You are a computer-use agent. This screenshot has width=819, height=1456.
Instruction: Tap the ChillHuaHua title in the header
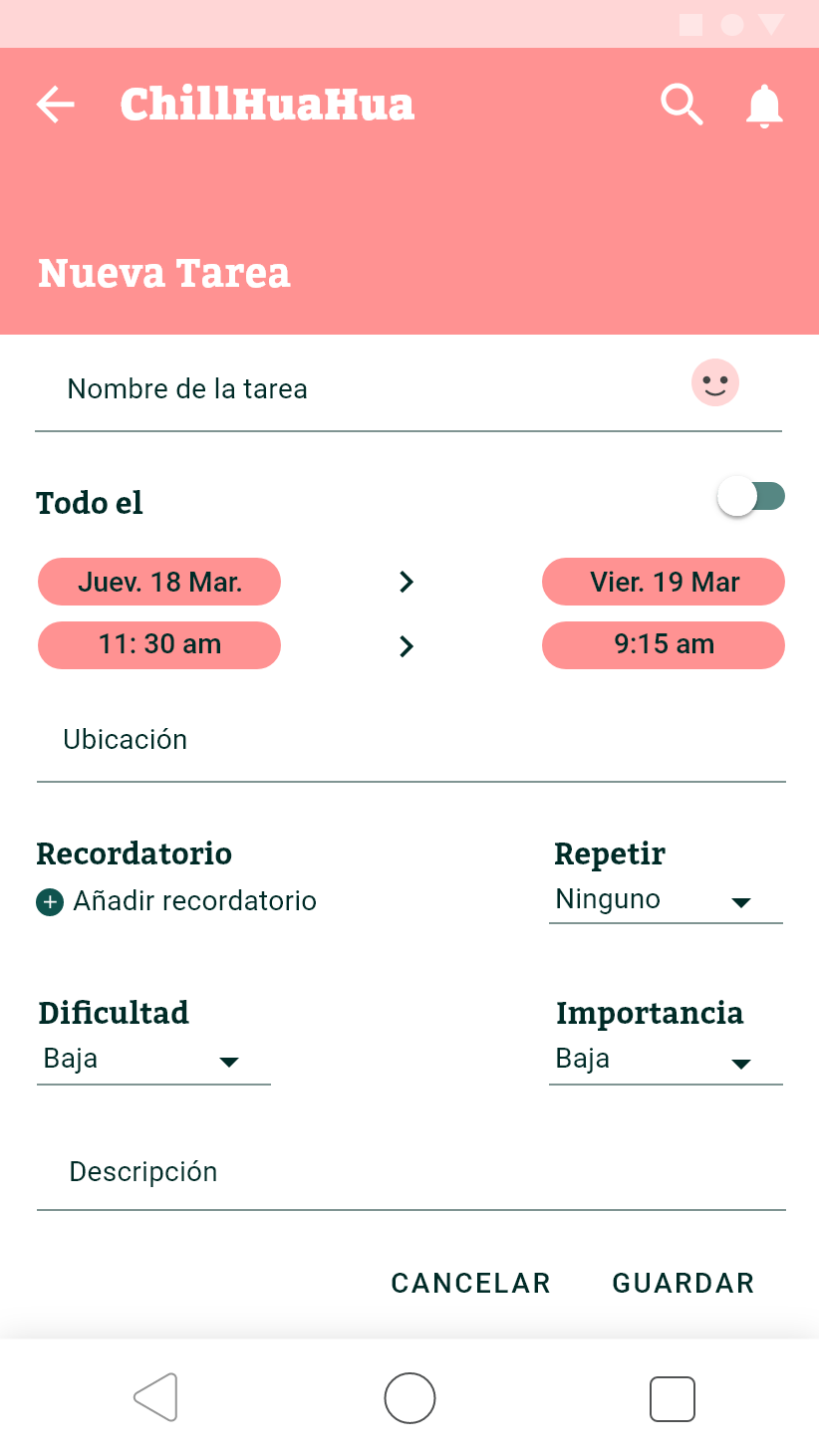pos(267,104)
